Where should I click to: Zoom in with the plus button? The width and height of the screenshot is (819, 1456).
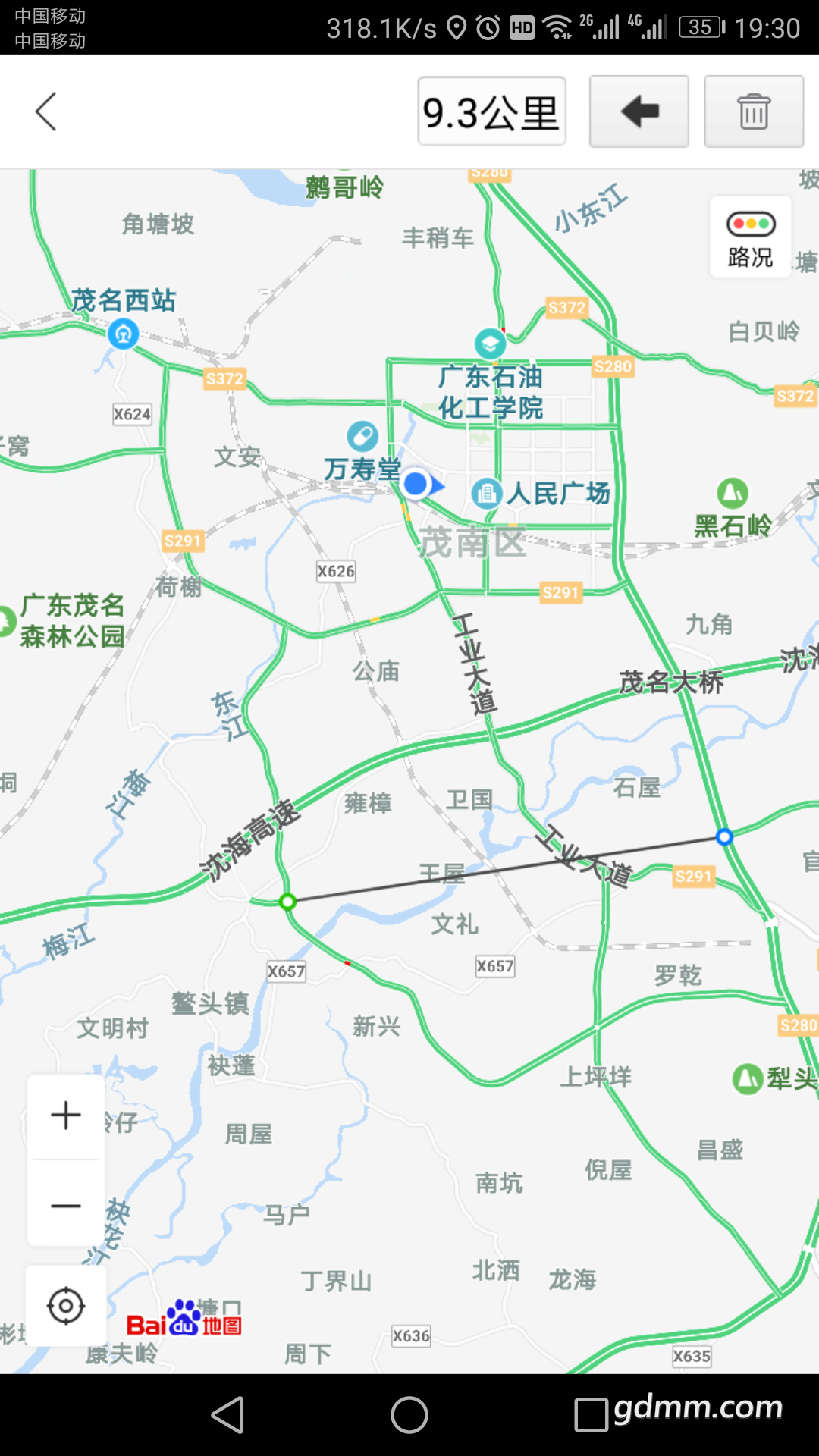66,1116
